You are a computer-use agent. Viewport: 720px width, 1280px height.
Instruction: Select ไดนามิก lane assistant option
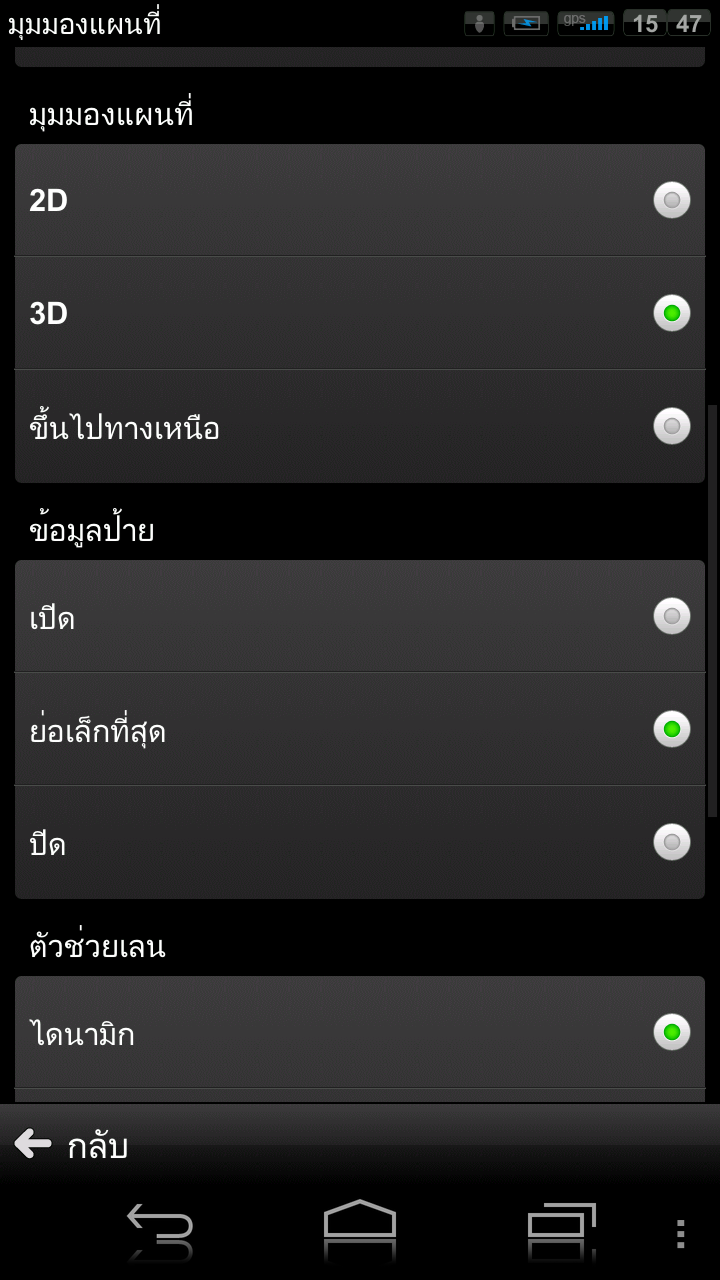click(x=360, y=1032)
